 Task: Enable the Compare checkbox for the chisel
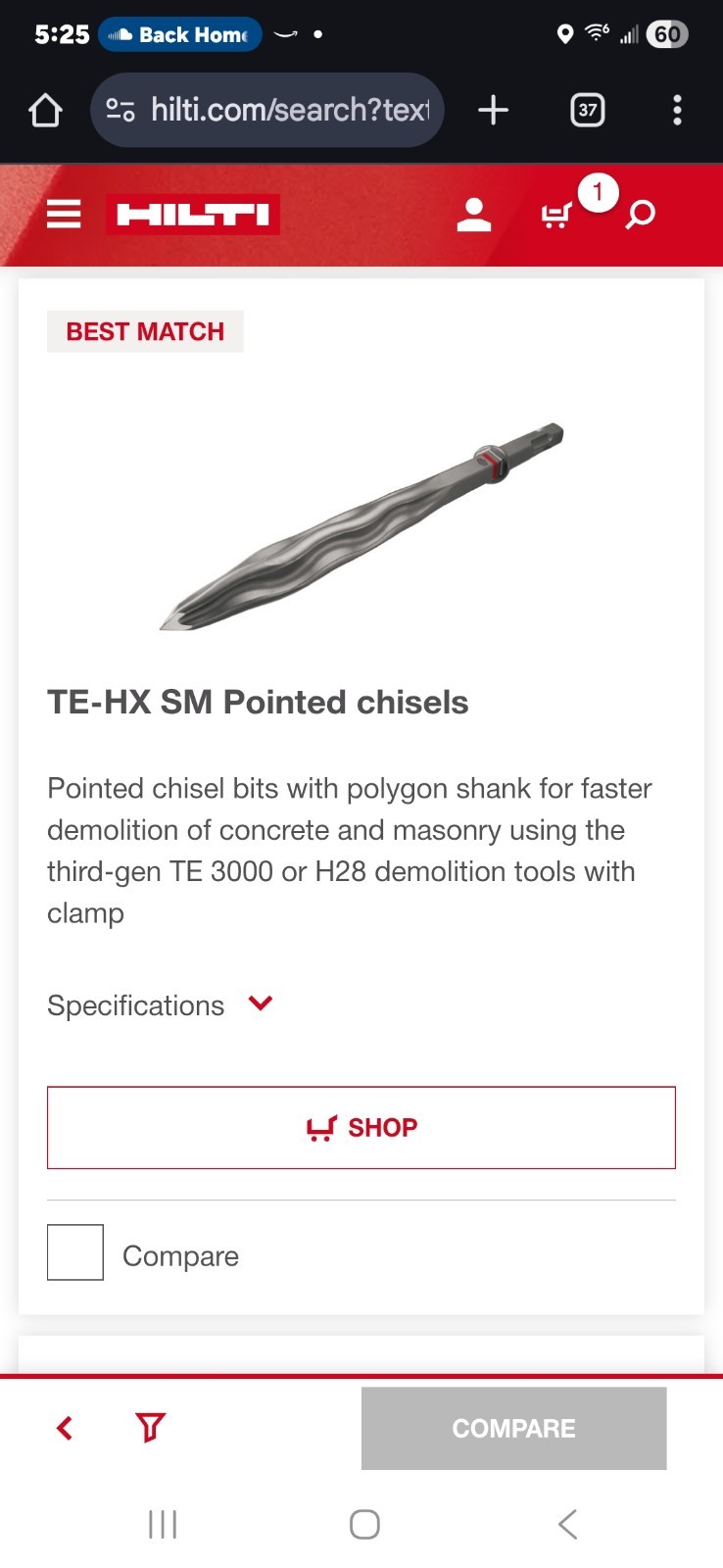(x=74, y=1251)
